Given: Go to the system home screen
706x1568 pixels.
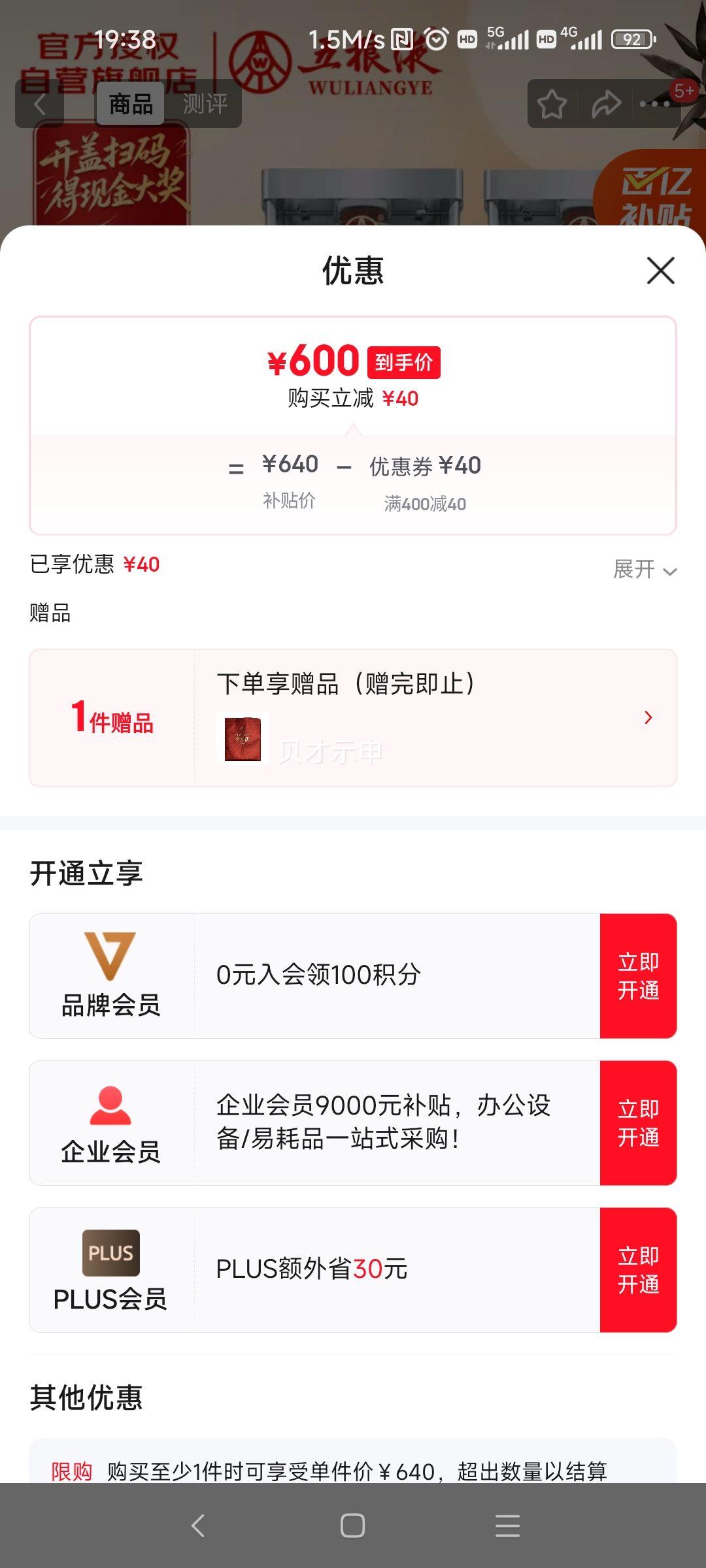Looking at the screenshot, I should (x=352, y=1526).
